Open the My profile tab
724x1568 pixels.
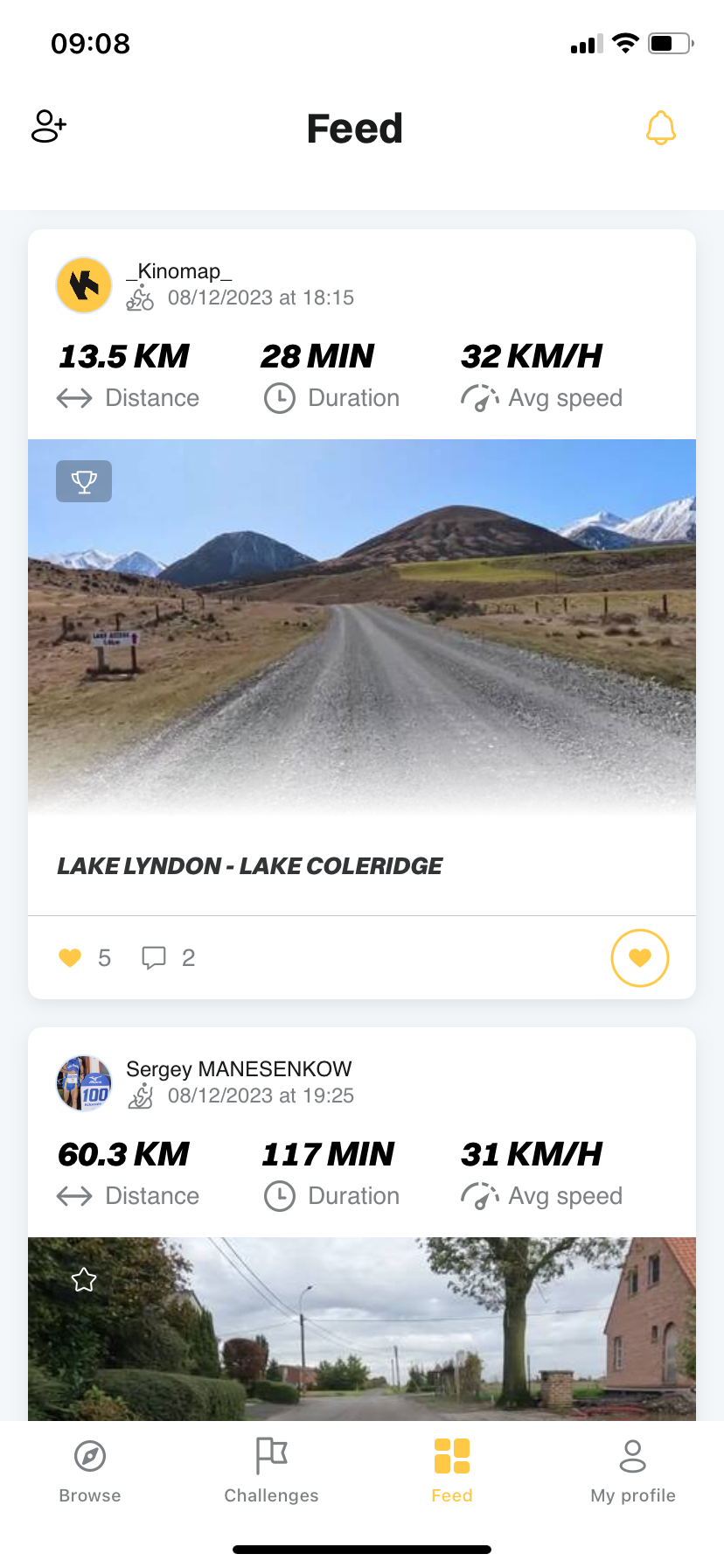[633, 1471]
